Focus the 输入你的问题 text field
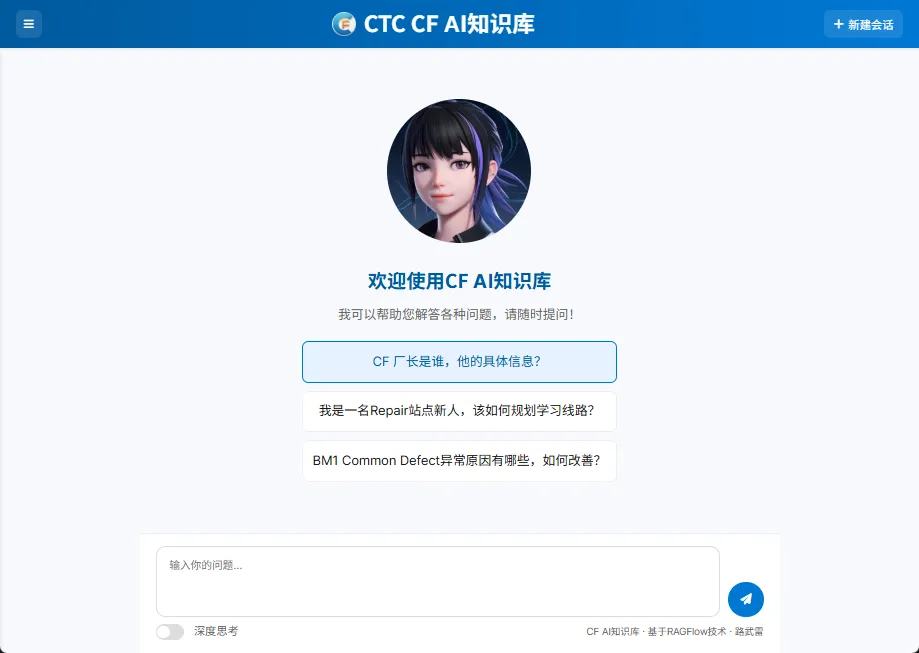The width and height of the screenshot is (919, 653). (437, 581)
